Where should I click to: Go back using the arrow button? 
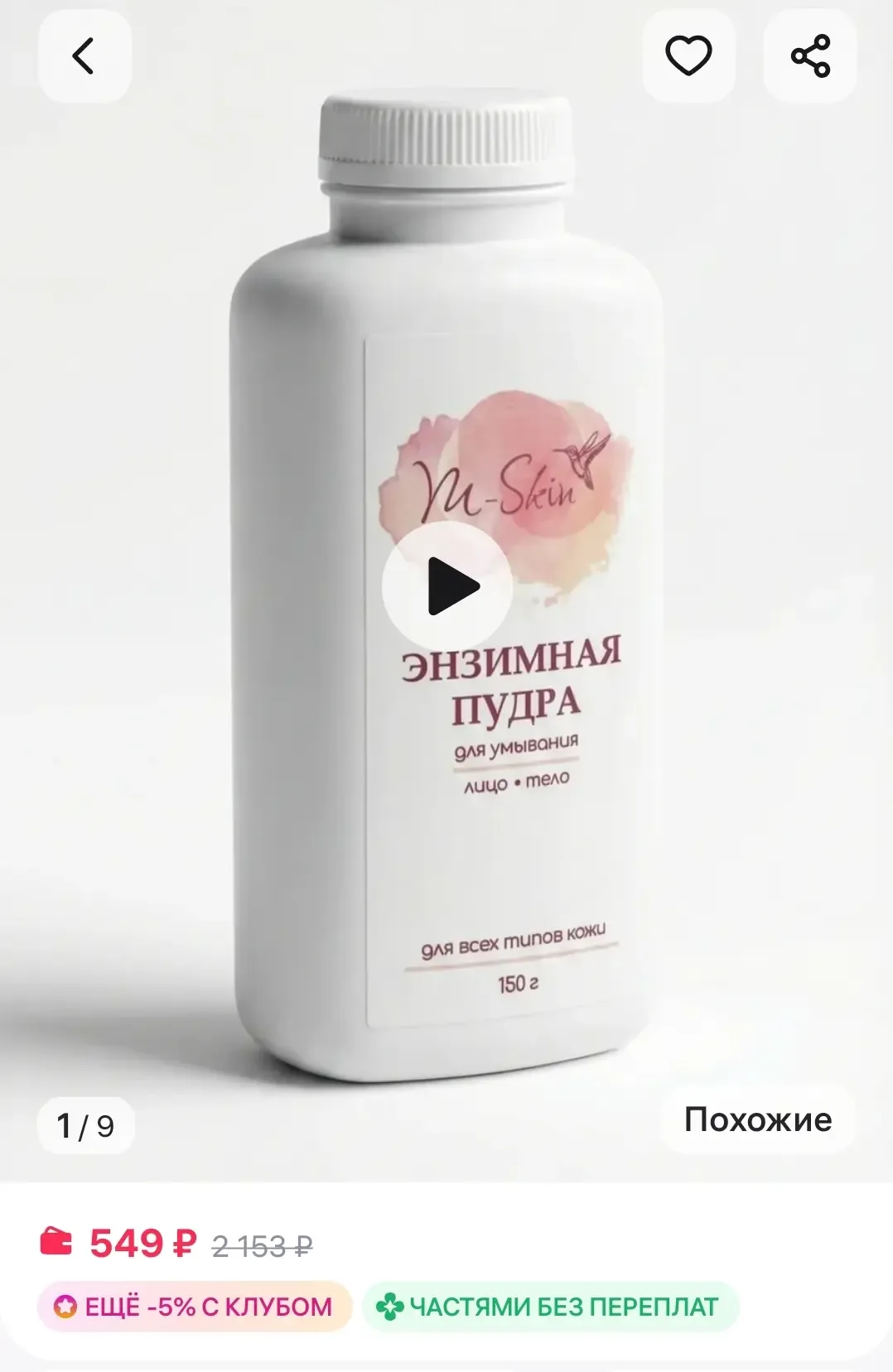84,57
